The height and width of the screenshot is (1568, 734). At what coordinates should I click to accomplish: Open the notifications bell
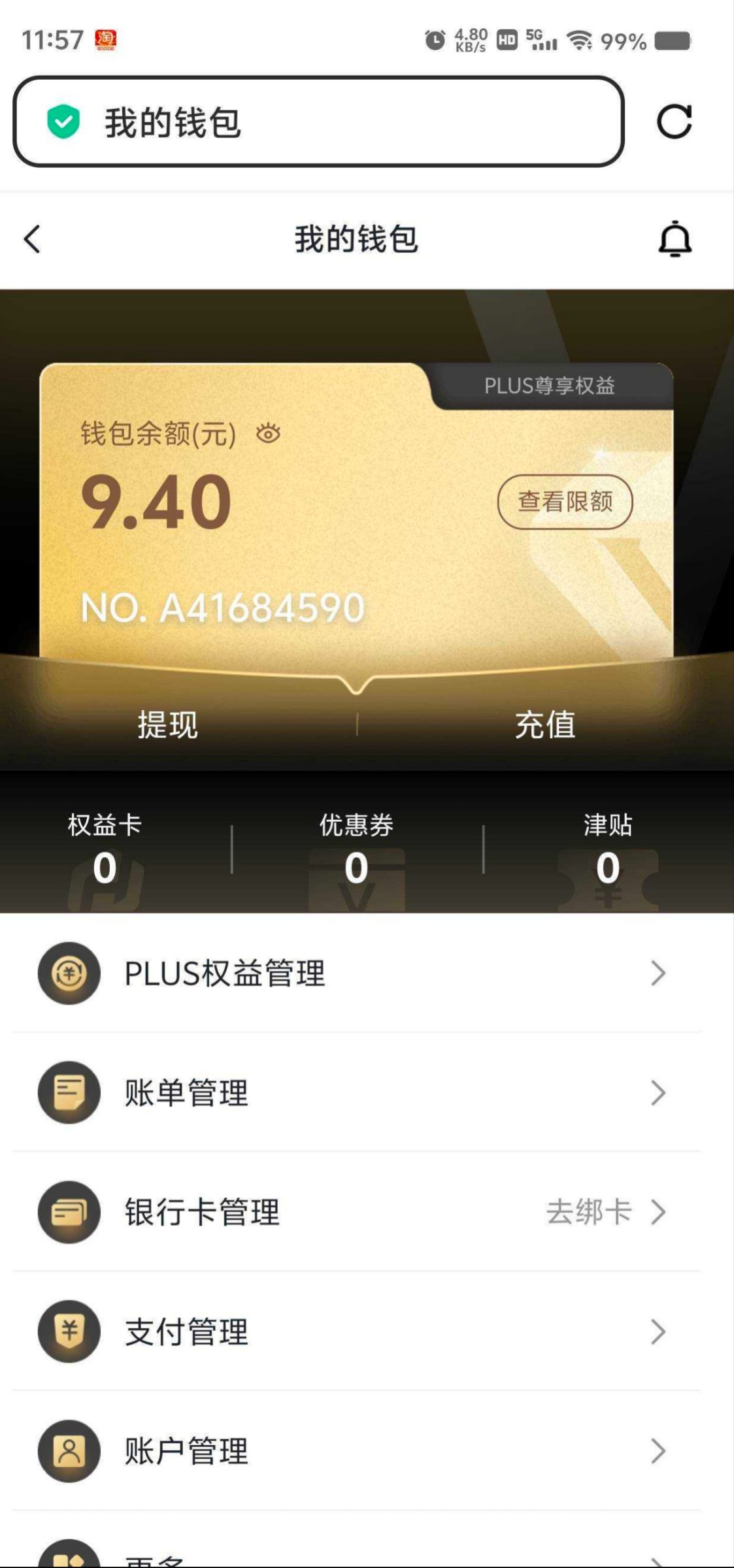tap(675, 239)
